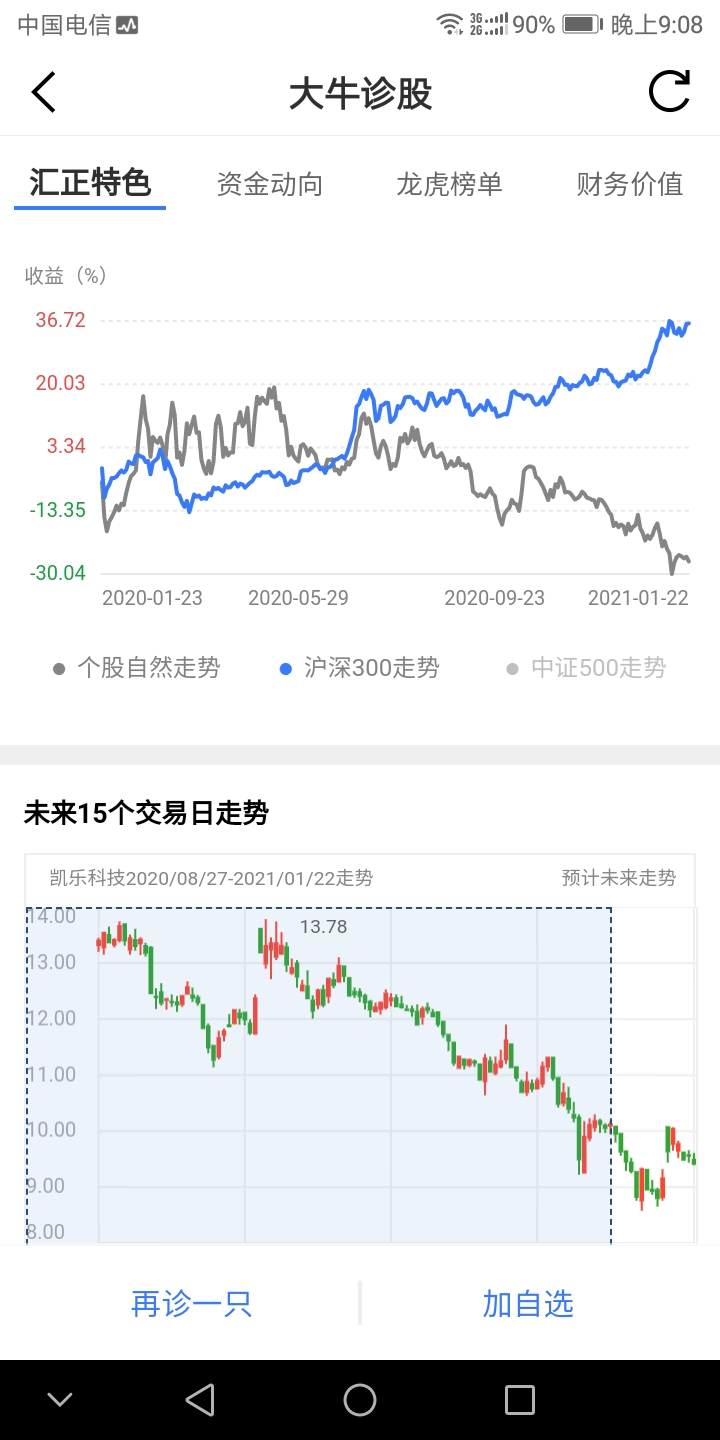Show the 中证500走势 chart line

586,668
